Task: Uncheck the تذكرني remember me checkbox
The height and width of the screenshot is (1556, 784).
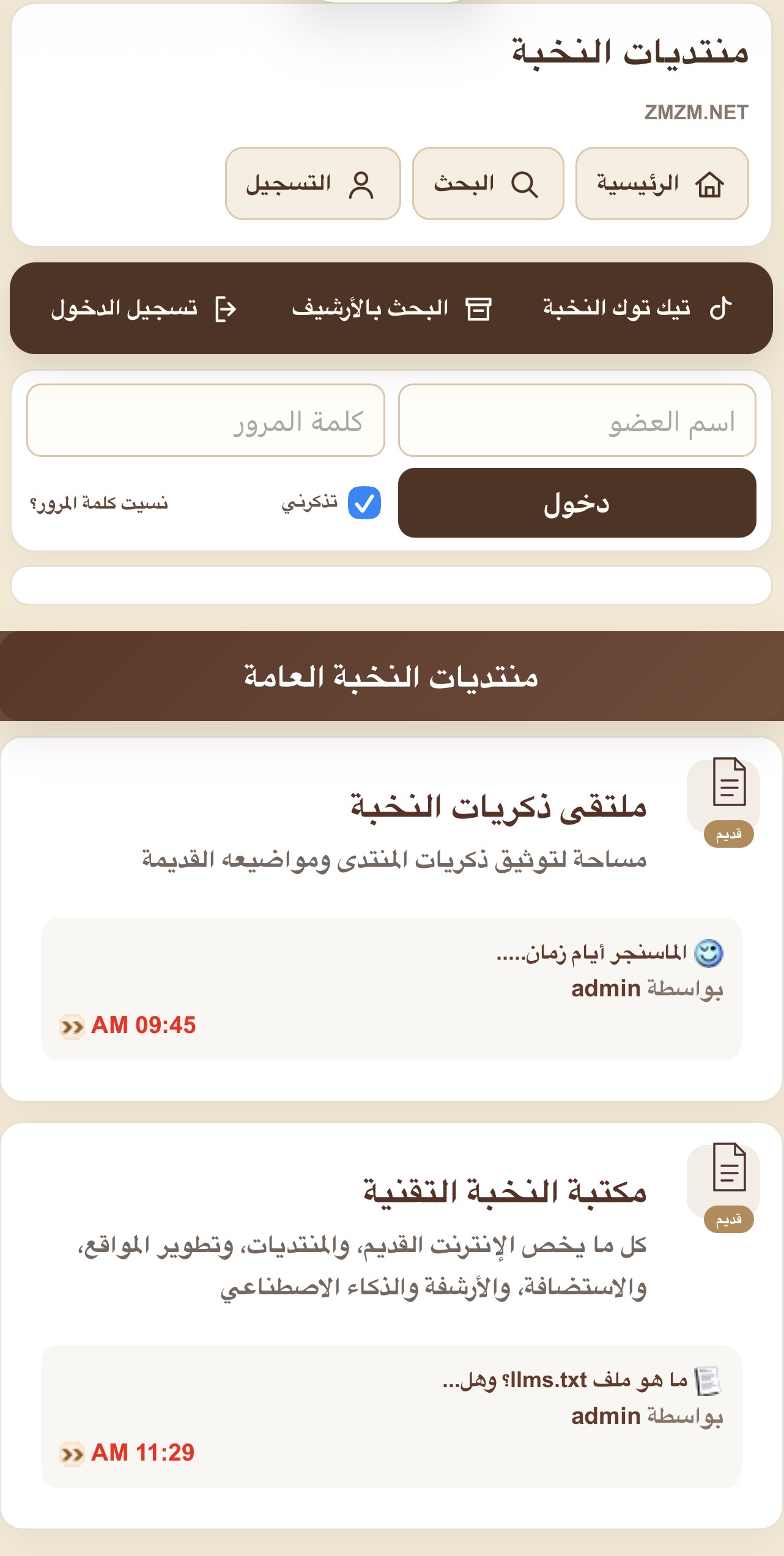Action: click(x=364, y=503)
